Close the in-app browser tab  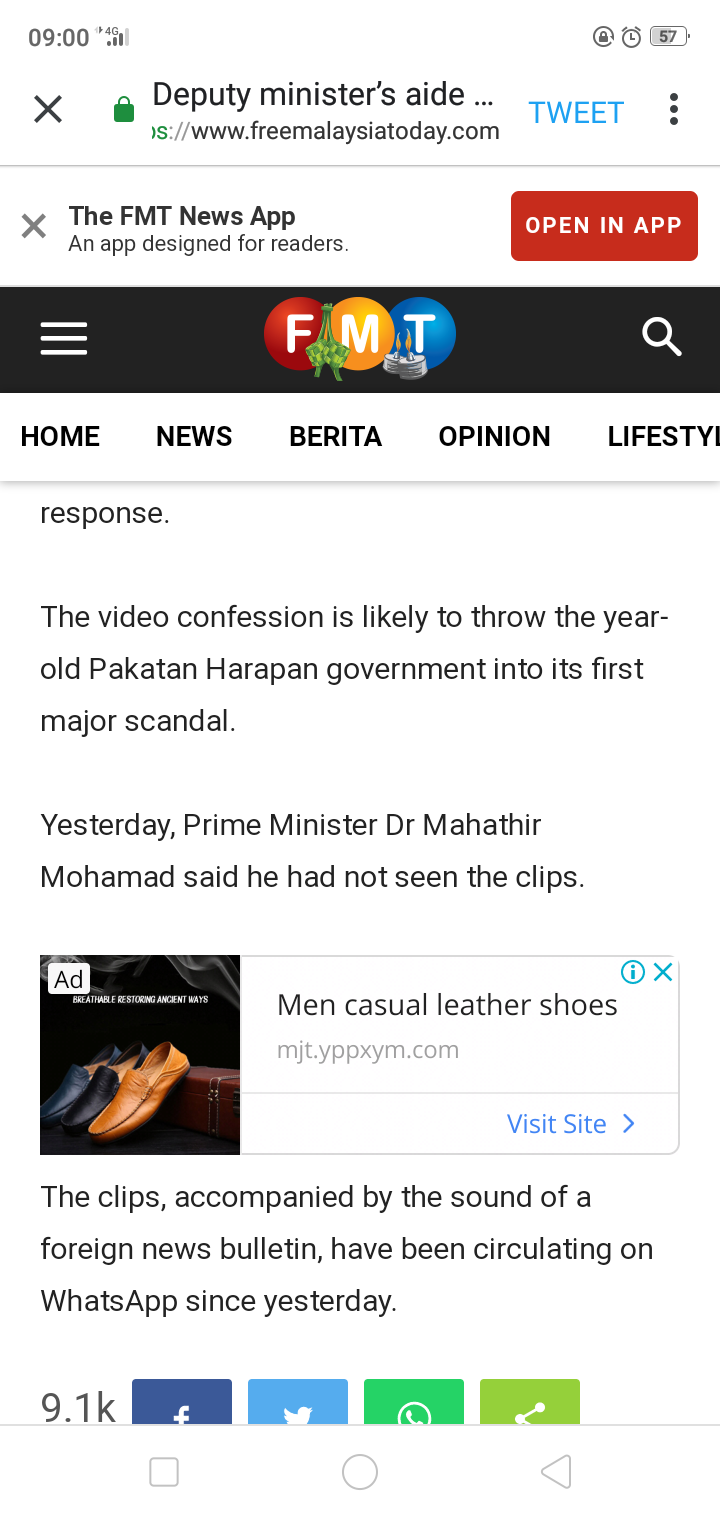(48, 109)
